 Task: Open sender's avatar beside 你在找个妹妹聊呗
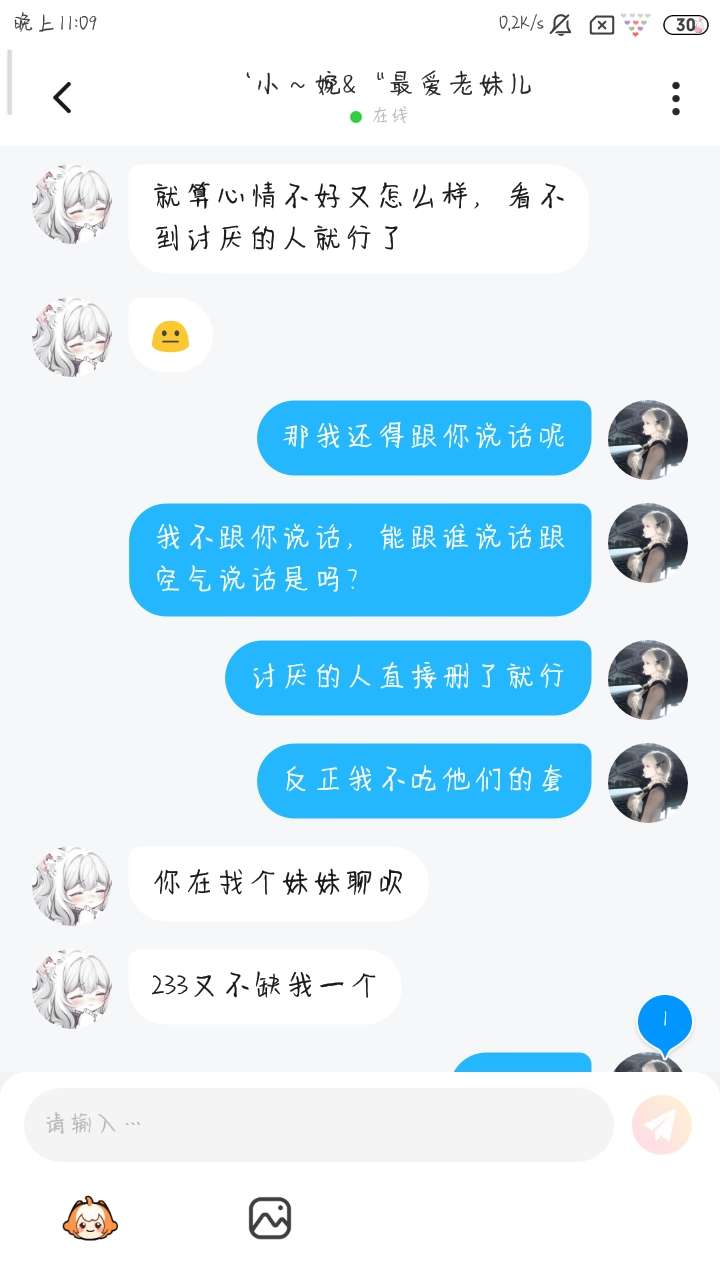pos(72,886)
